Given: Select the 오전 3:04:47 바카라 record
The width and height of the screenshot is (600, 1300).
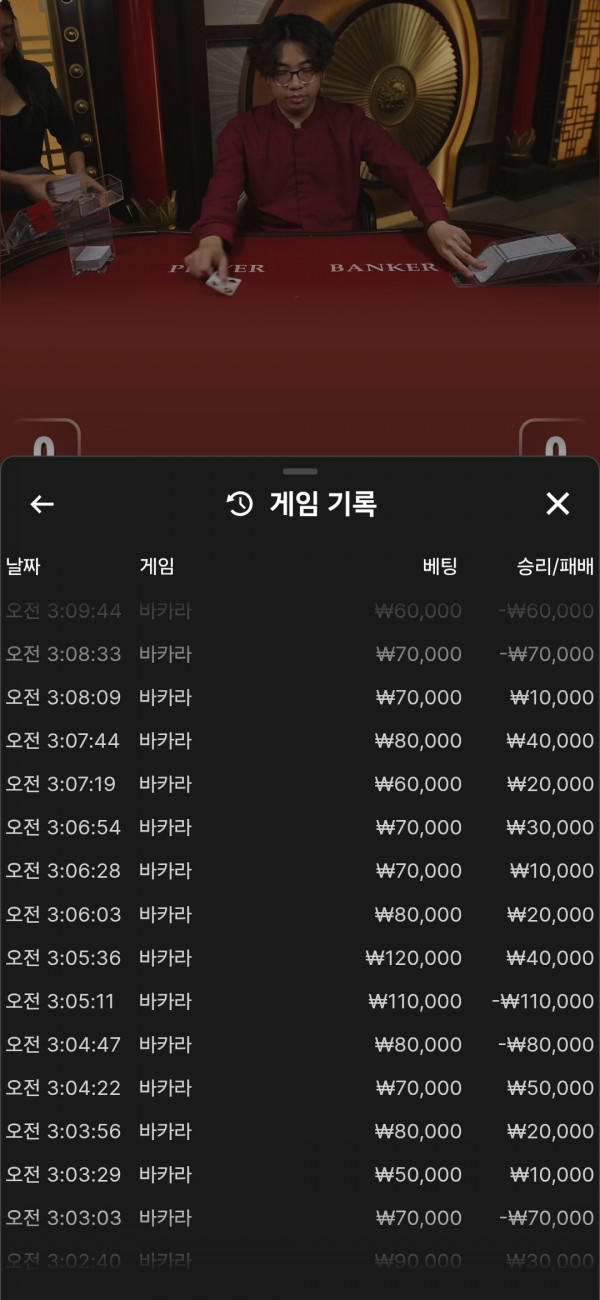Looking at the screenshot, I should click(x=300, y=1045).
